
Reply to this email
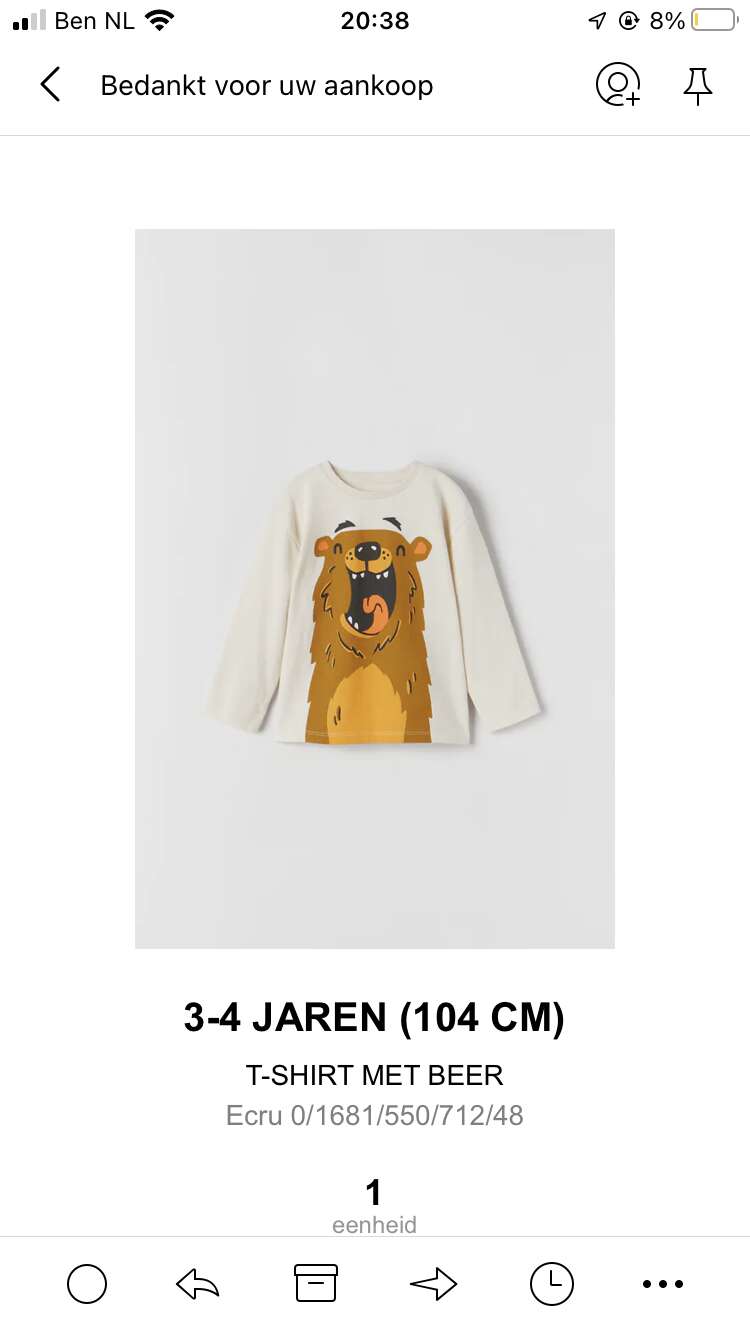coord(197,1283)
